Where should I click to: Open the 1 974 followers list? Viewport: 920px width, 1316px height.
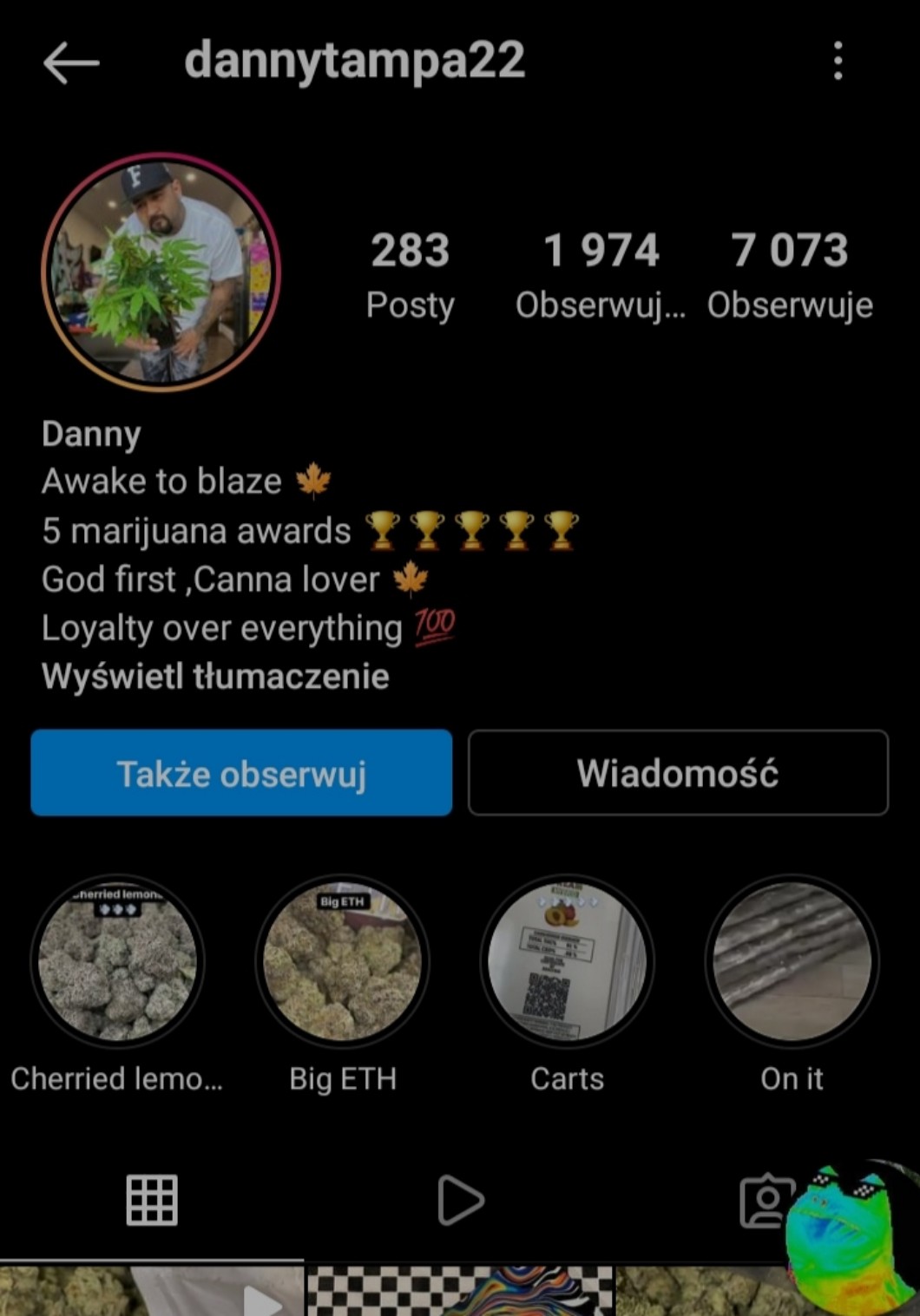pos(601,272)
